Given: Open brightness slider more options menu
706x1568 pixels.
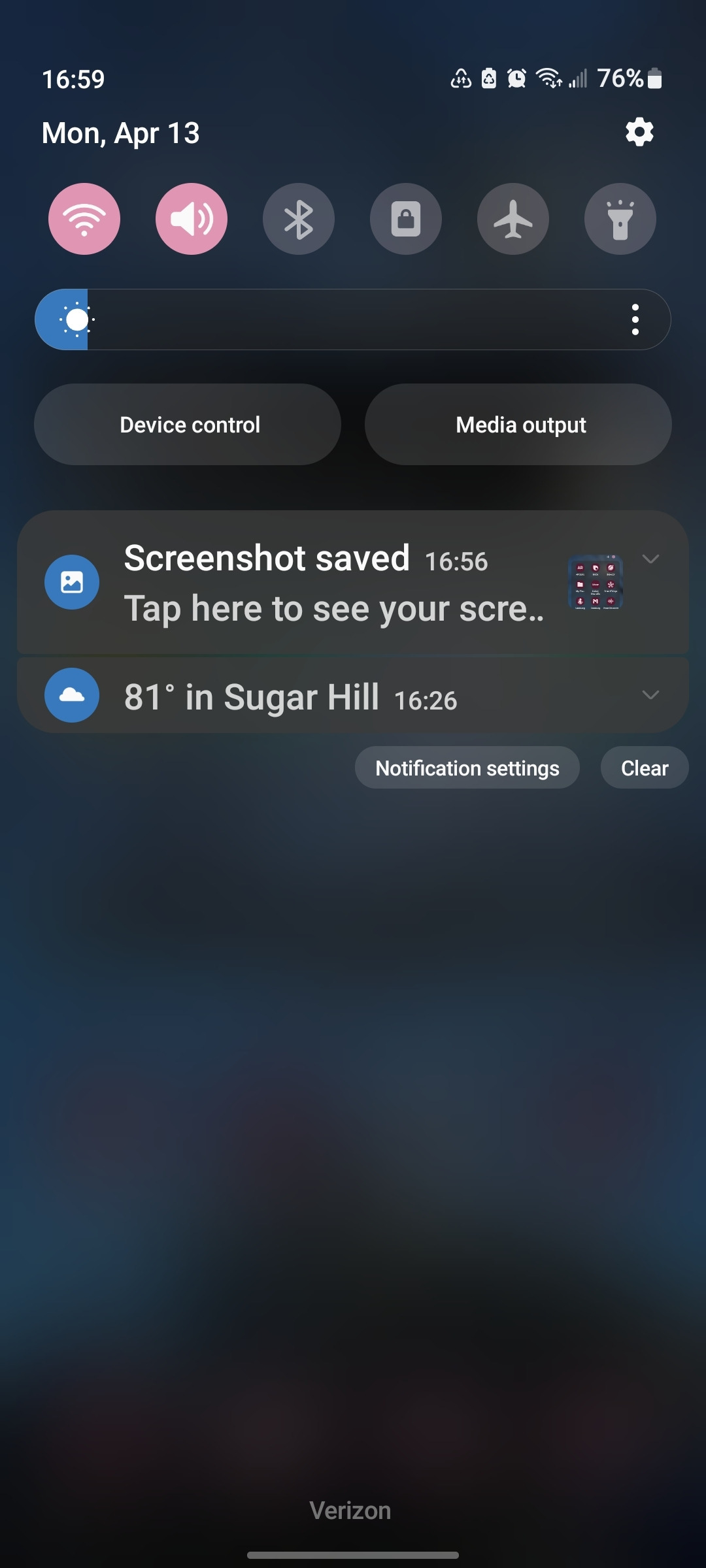Looking at the screenshot, I should (x=635, y=319).
